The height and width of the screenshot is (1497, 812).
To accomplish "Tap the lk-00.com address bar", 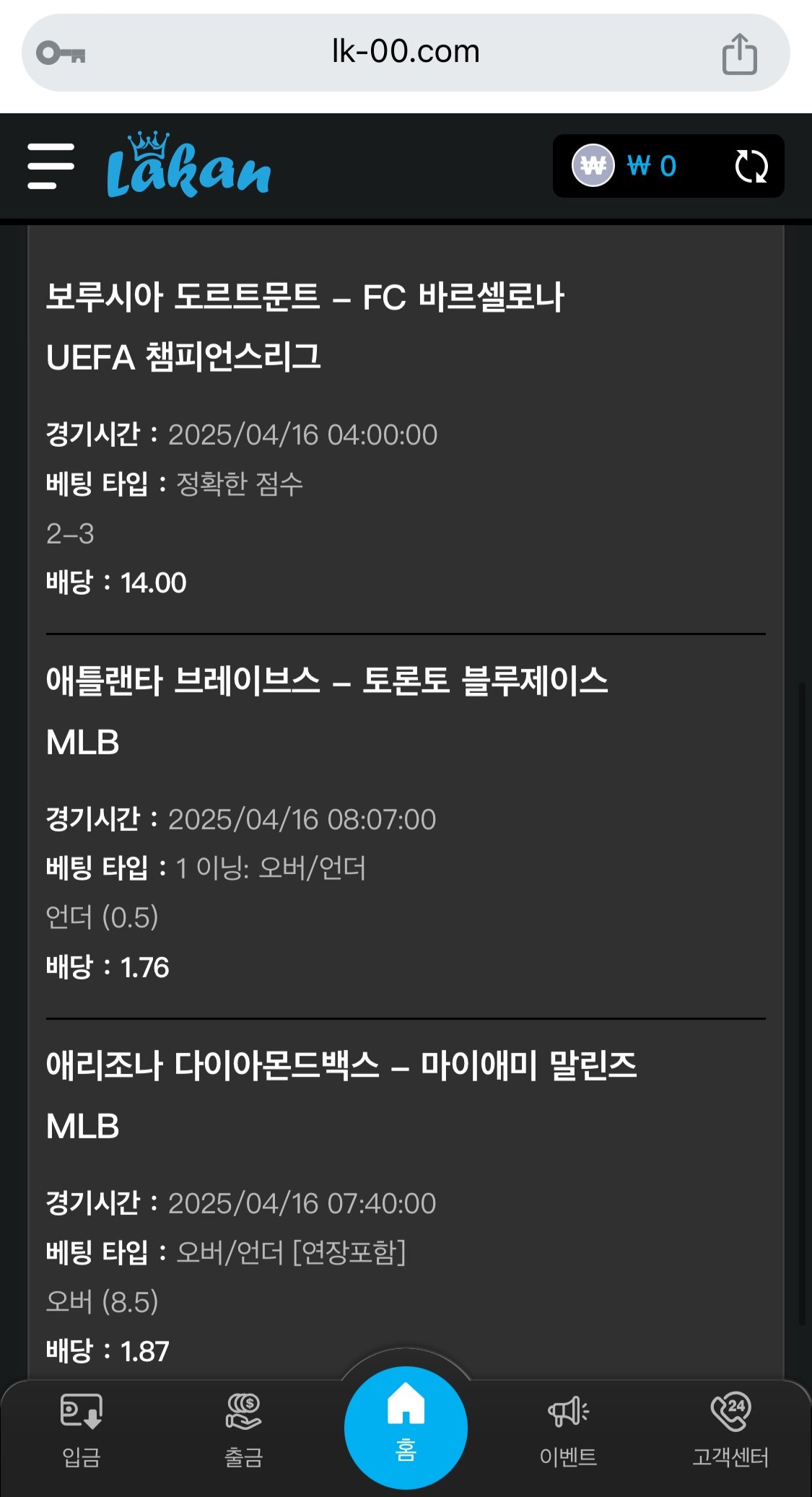I will (x=405, y=52).
